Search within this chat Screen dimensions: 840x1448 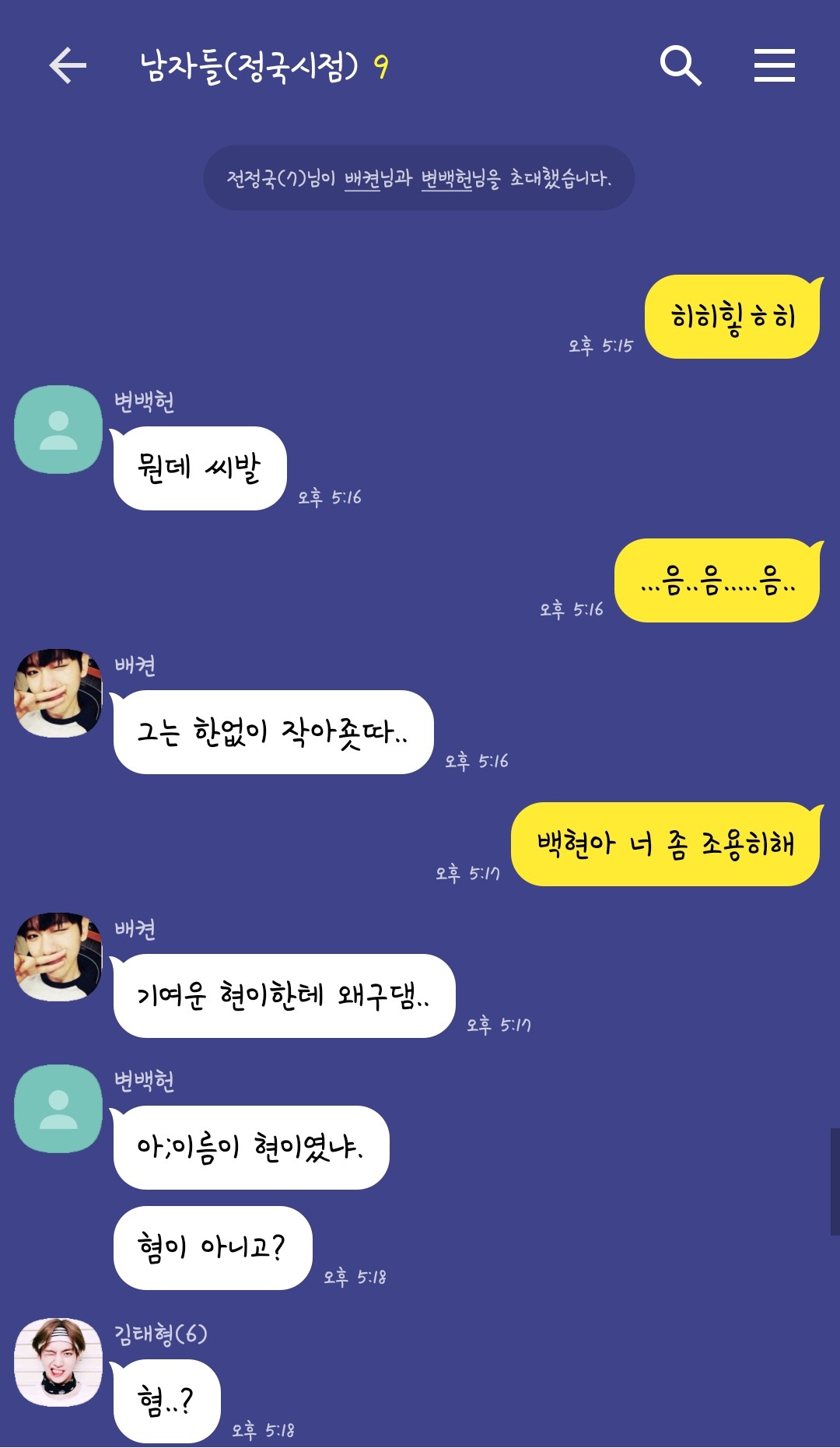tap(680, 65)
